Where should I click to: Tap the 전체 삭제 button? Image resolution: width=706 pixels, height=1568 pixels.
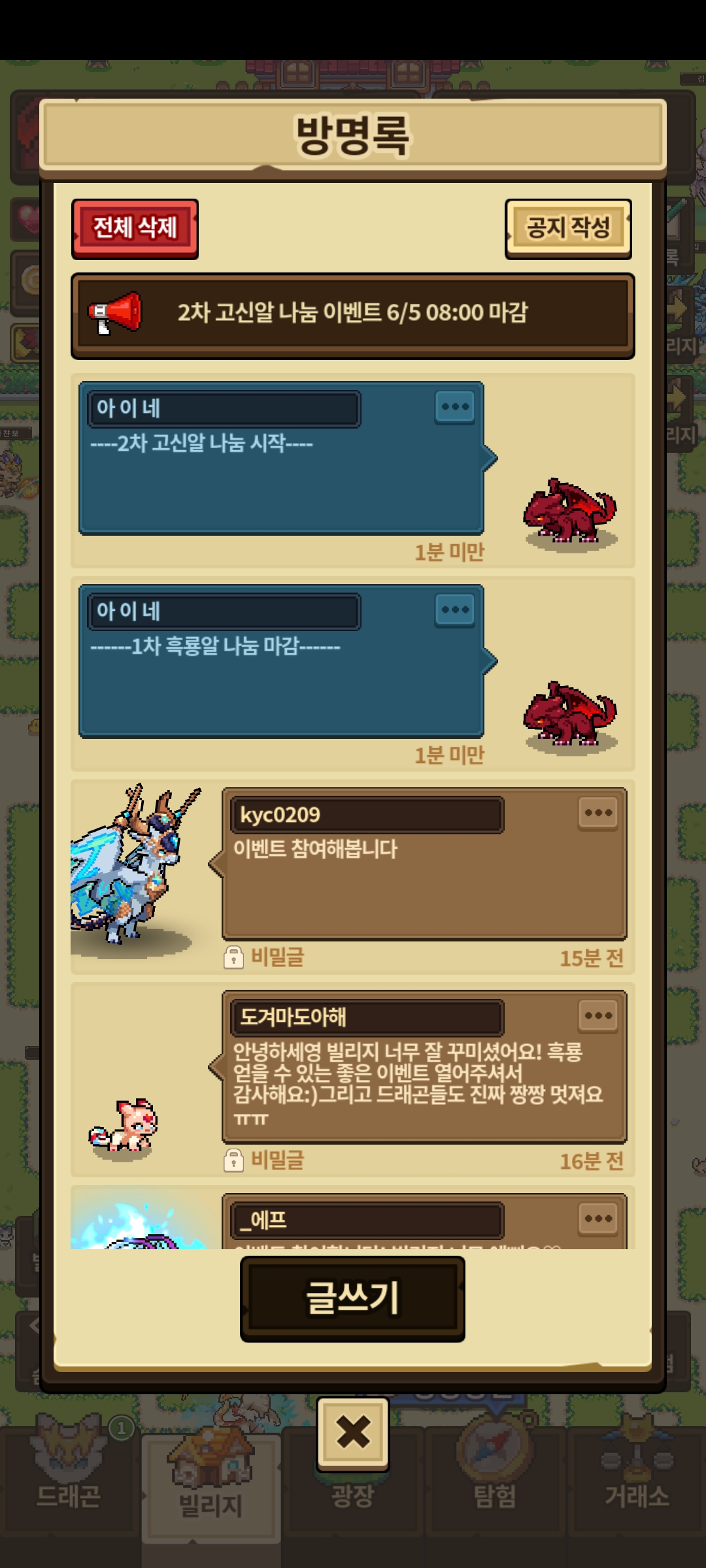click(x=135, y=228)
